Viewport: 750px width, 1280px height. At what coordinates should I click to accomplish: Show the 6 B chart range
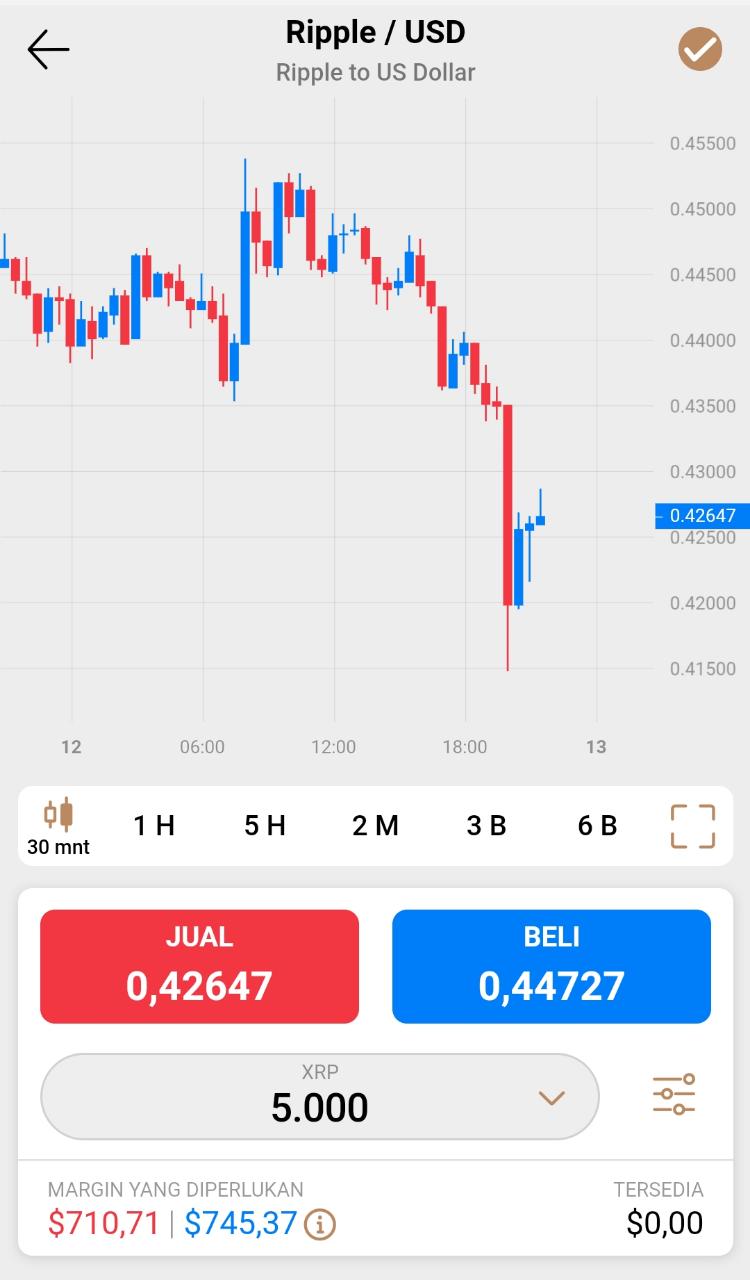[597, 826]
